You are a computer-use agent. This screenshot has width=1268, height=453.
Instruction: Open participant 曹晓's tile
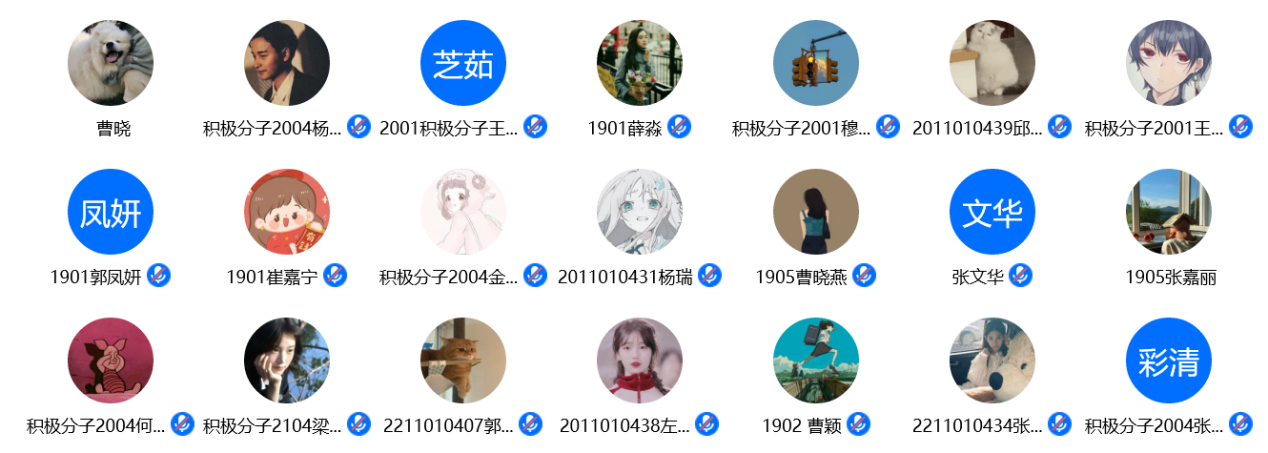110,63
